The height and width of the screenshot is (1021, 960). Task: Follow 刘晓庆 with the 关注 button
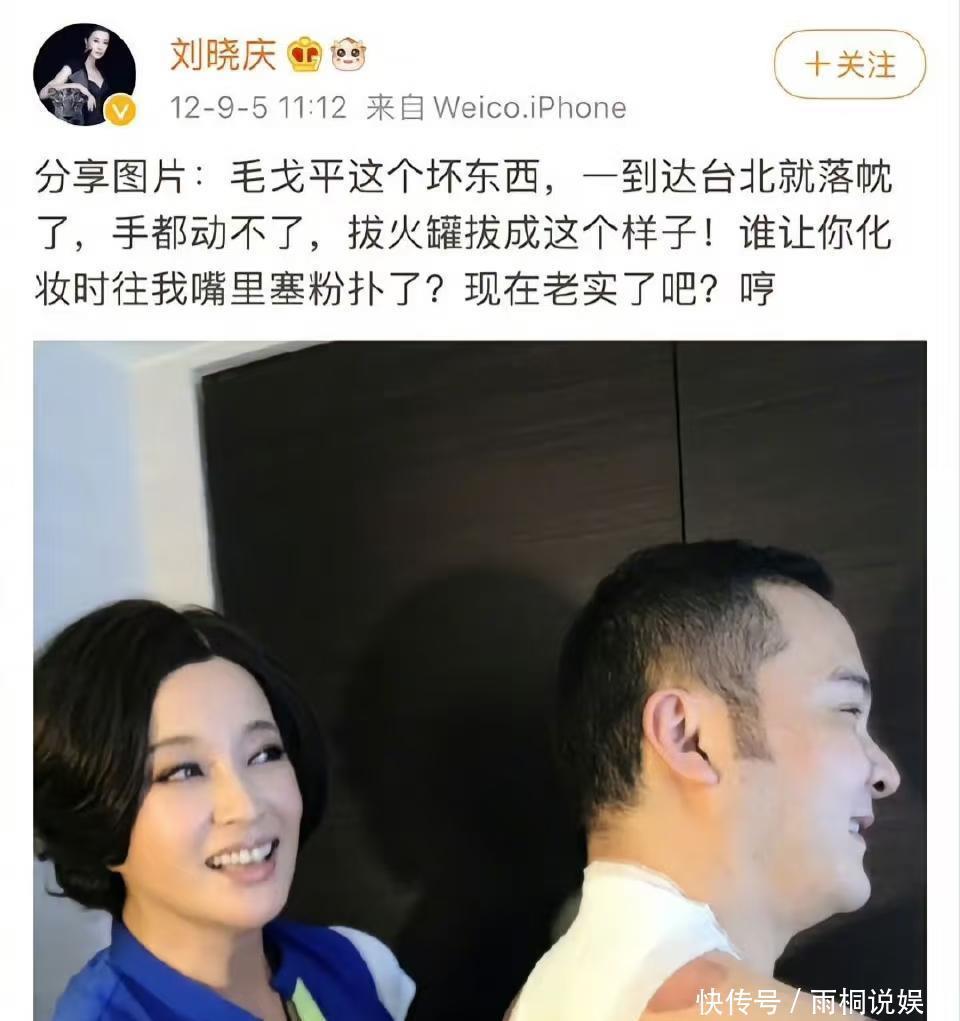click(x=849, y=65)
